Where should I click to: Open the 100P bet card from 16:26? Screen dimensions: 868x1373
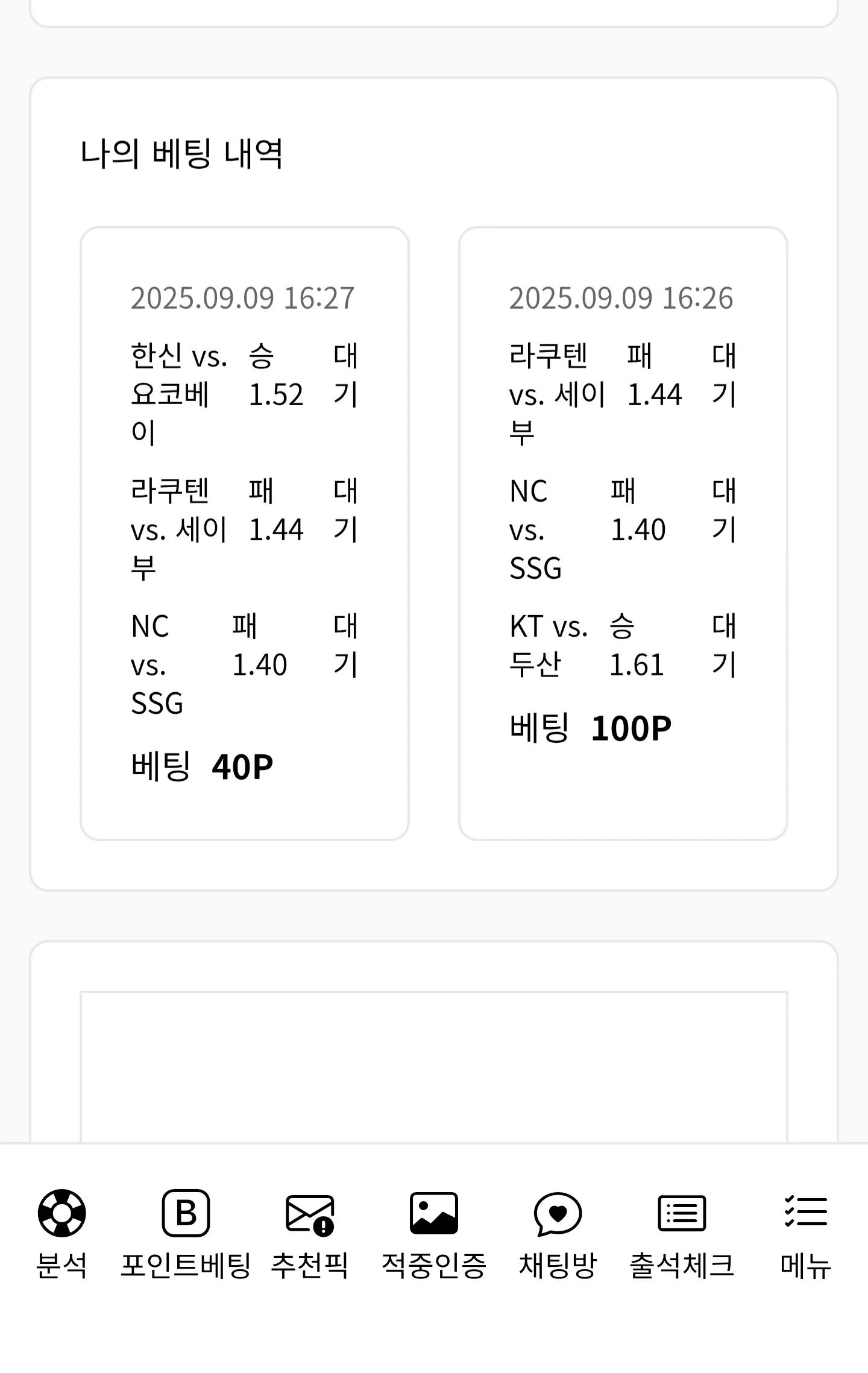click(x=623, y=533)
